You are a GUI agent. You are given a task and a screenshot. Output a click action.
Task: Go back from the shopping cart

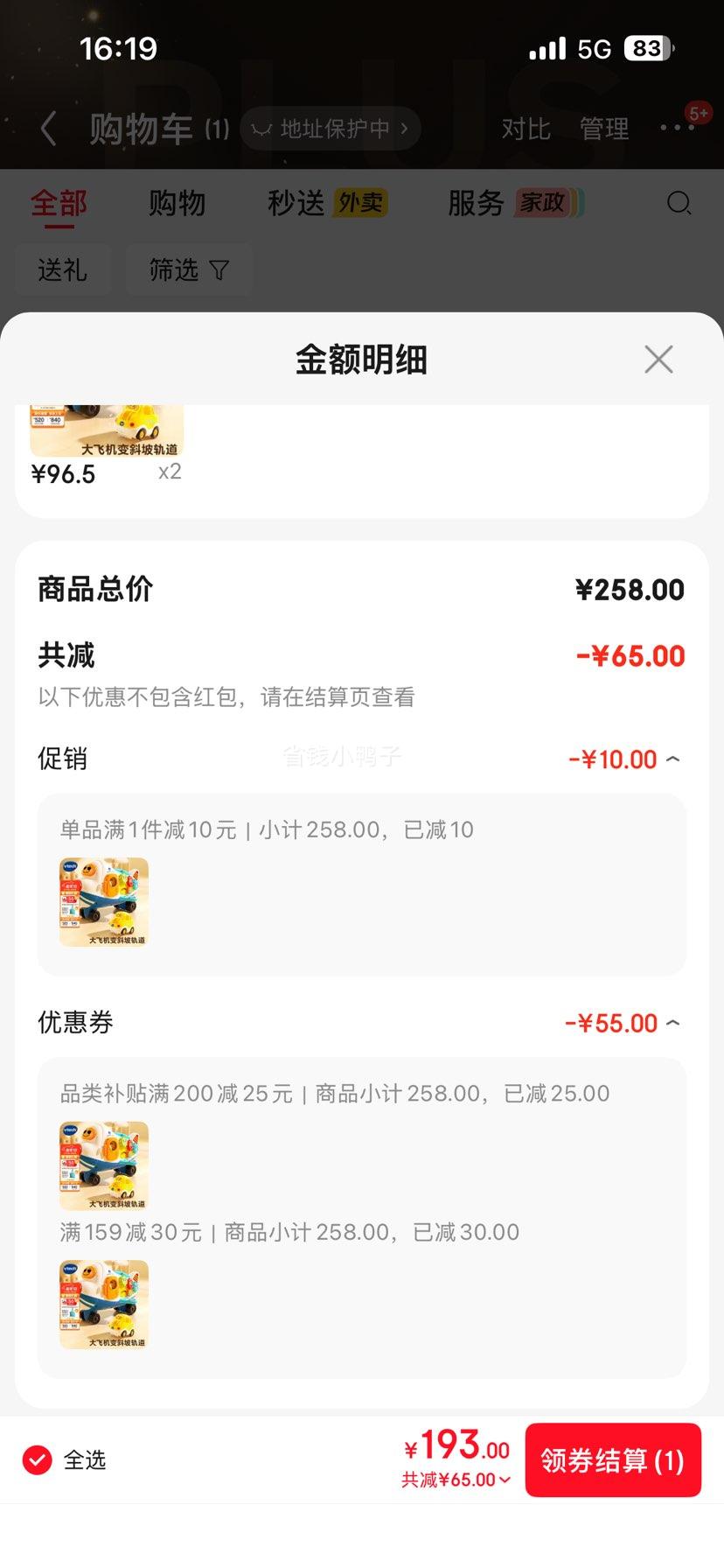coord(49,129)
